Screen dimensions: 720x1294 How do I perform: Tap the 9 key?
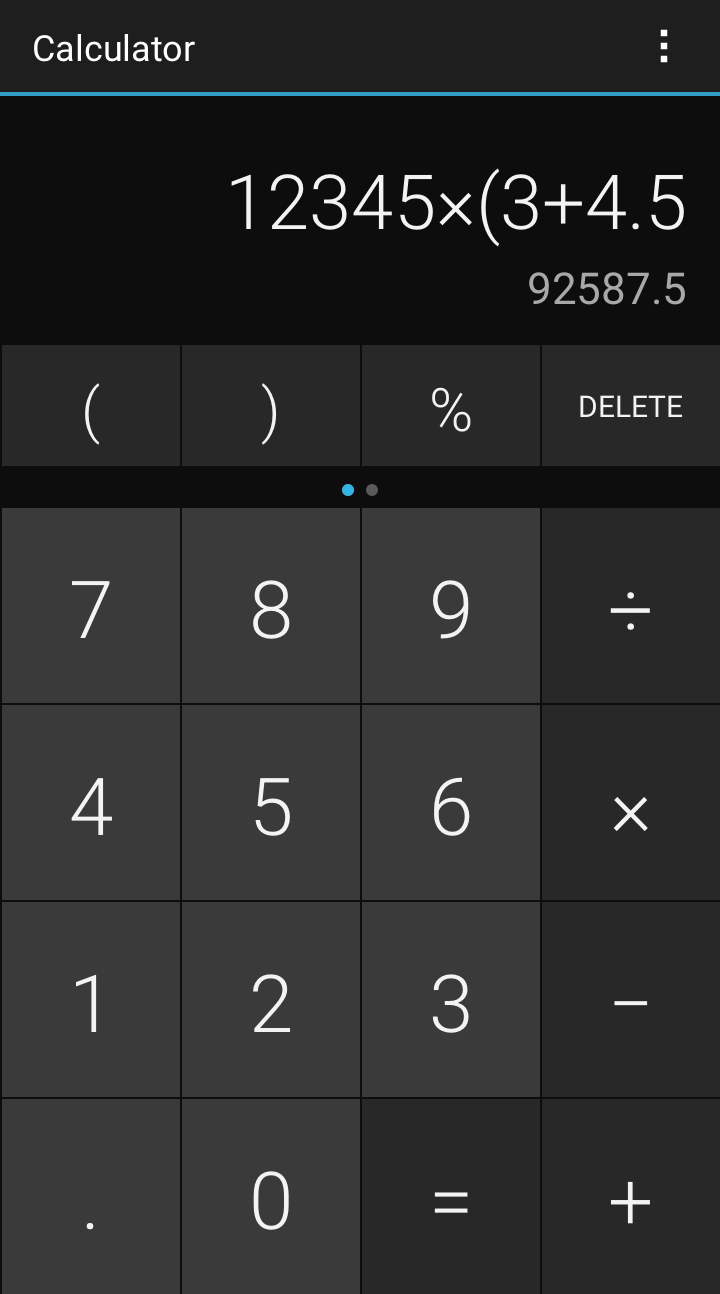pyautogui.click(x=451, y=606)
